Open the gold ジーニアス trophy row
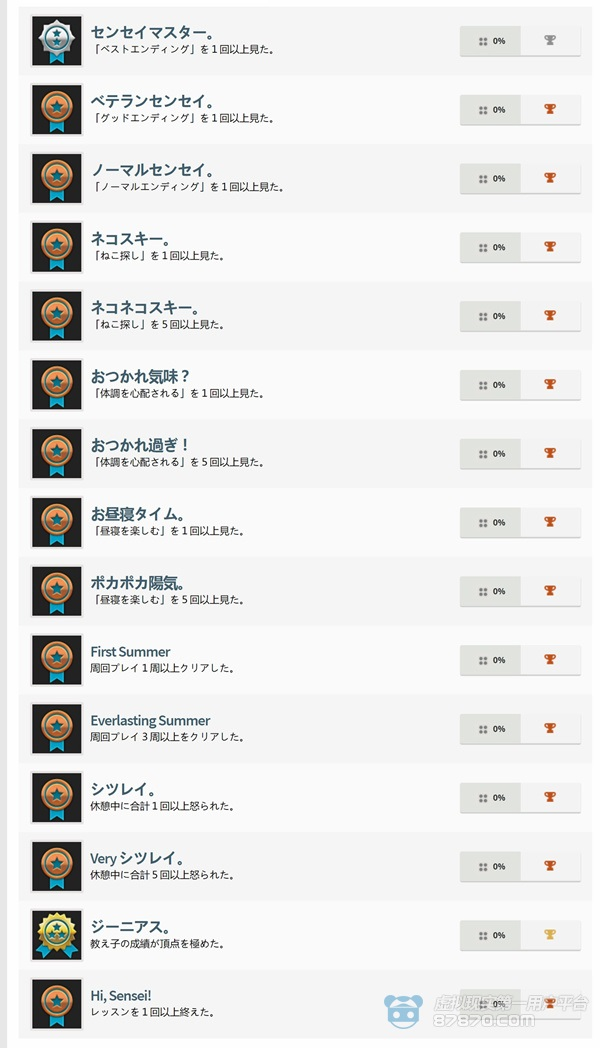The width and height of the screenshot is (600, 1048). click(305, 936)
